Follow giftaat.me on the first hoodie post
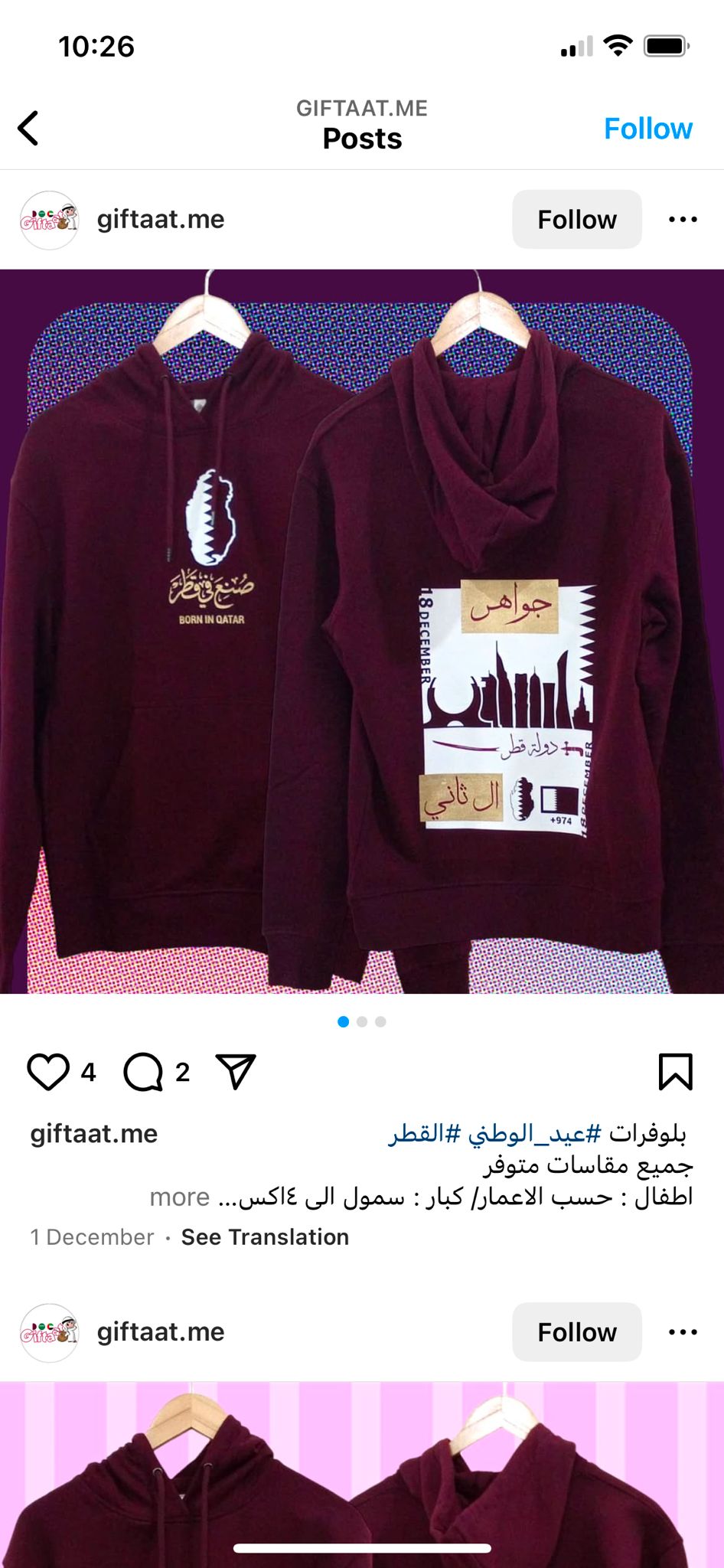724x1568 pixels. click(577, 220)
